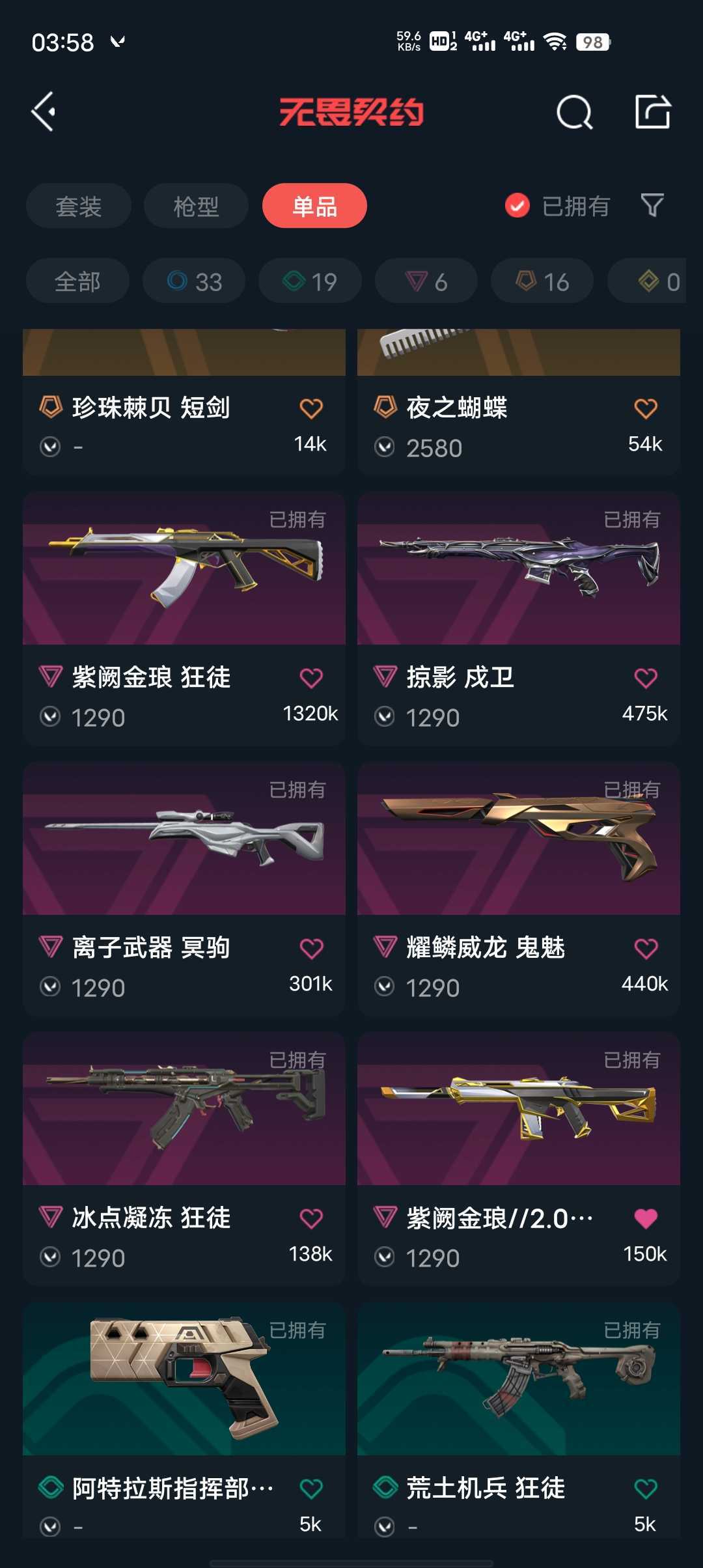This screenshot has height=1568, width=703.
Task: Uncheck the 已拥有 owned filter
Action: coord(557,206)
